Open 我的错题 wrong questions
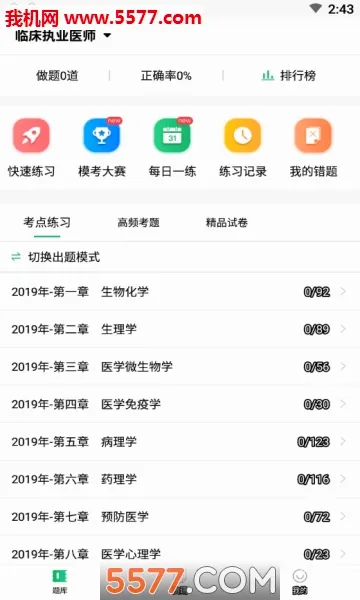Screen dimensions: 360x600 (313, 148)
